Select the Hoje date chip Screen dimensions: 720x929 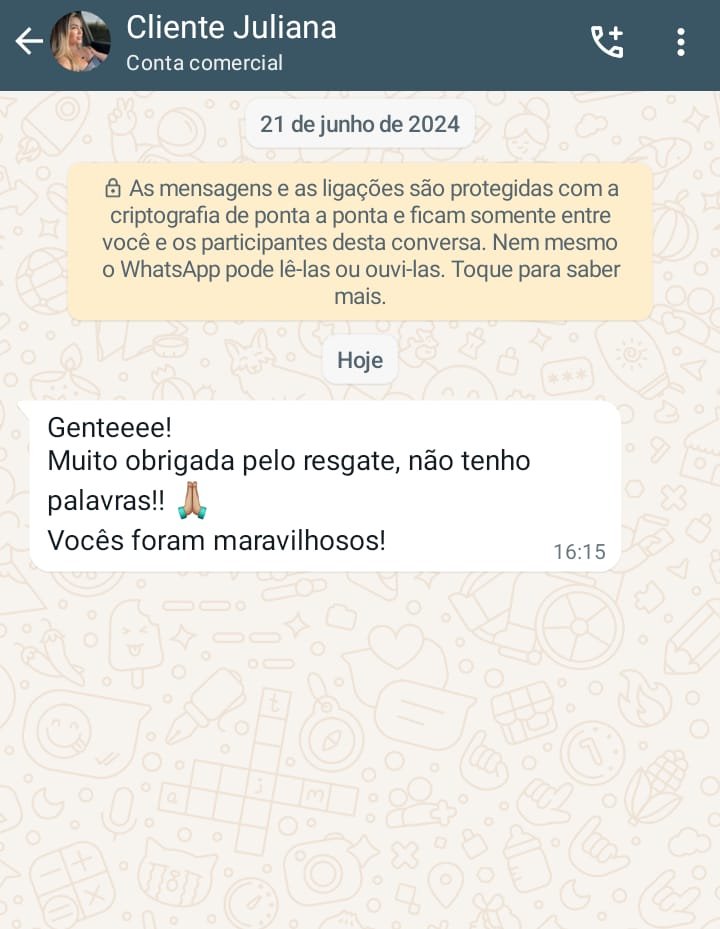(x=359, y=360)
